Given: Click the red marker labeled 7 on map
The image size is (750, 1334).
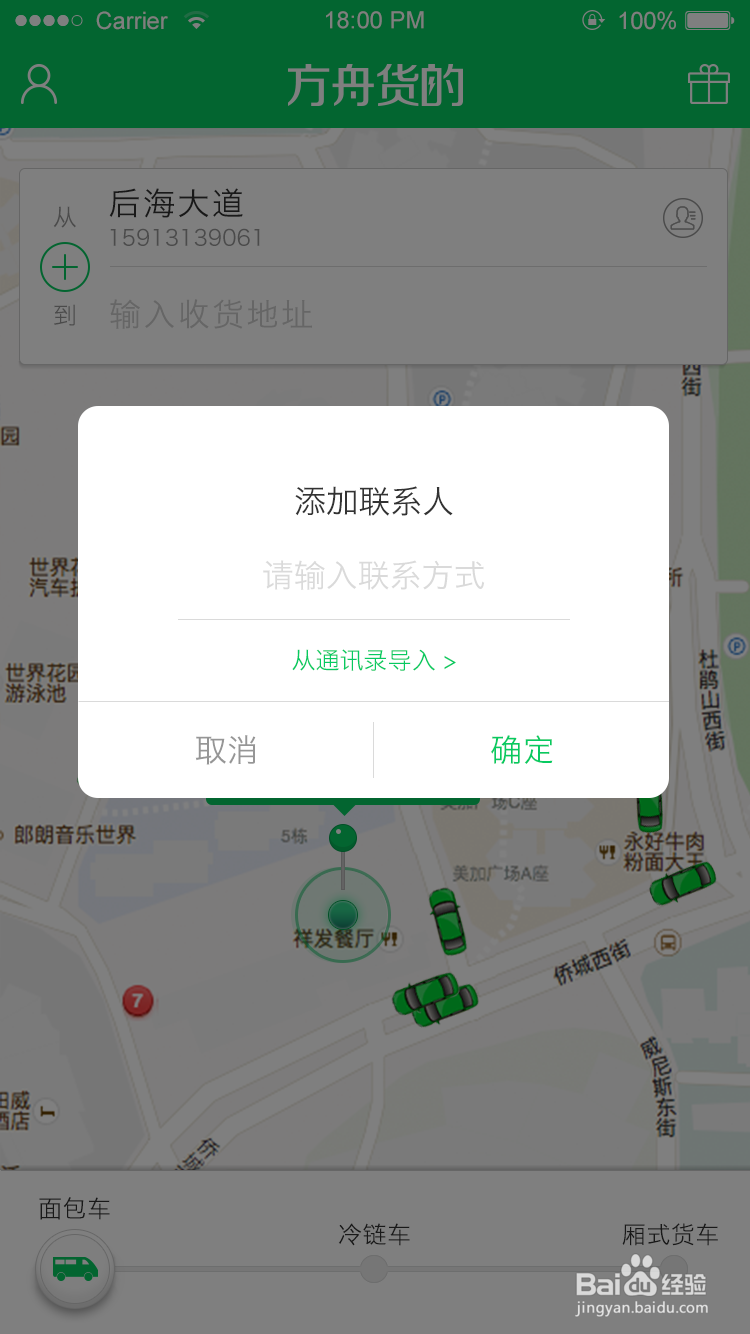Looking at the screenshot, I should click(137, 1001).
